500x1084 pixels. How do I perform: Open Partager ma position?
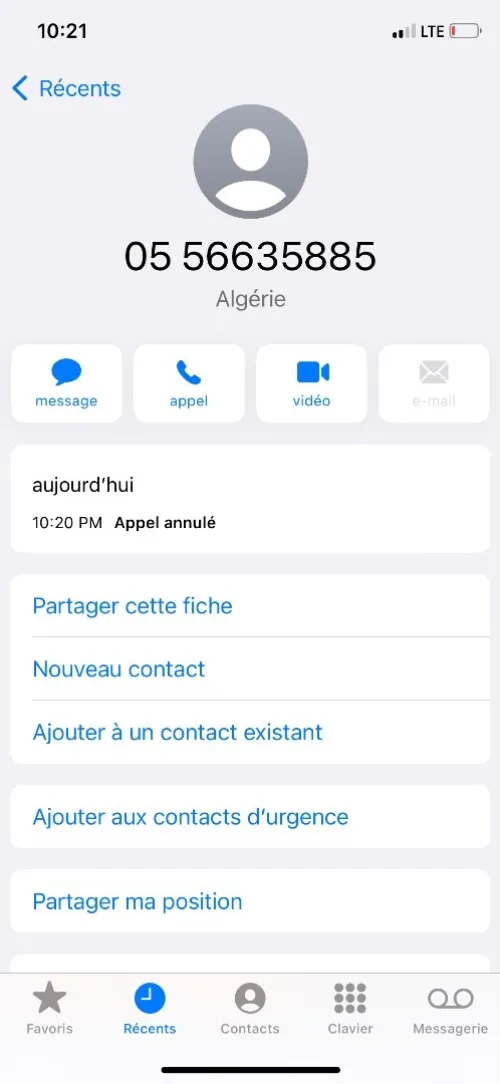[250, 901]
